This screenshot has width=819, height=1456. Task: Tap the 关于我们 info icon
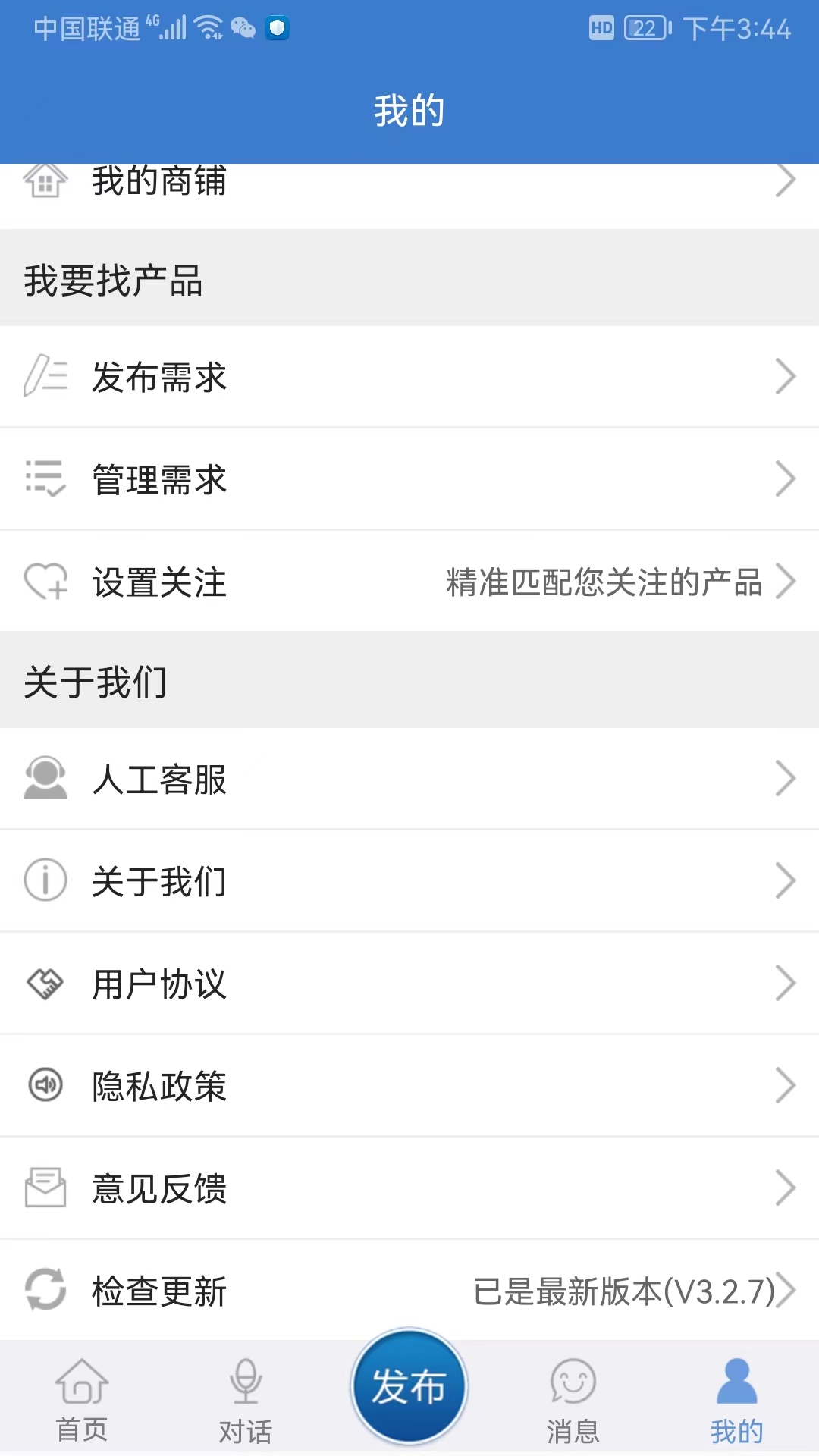click(x=45, y=880)
